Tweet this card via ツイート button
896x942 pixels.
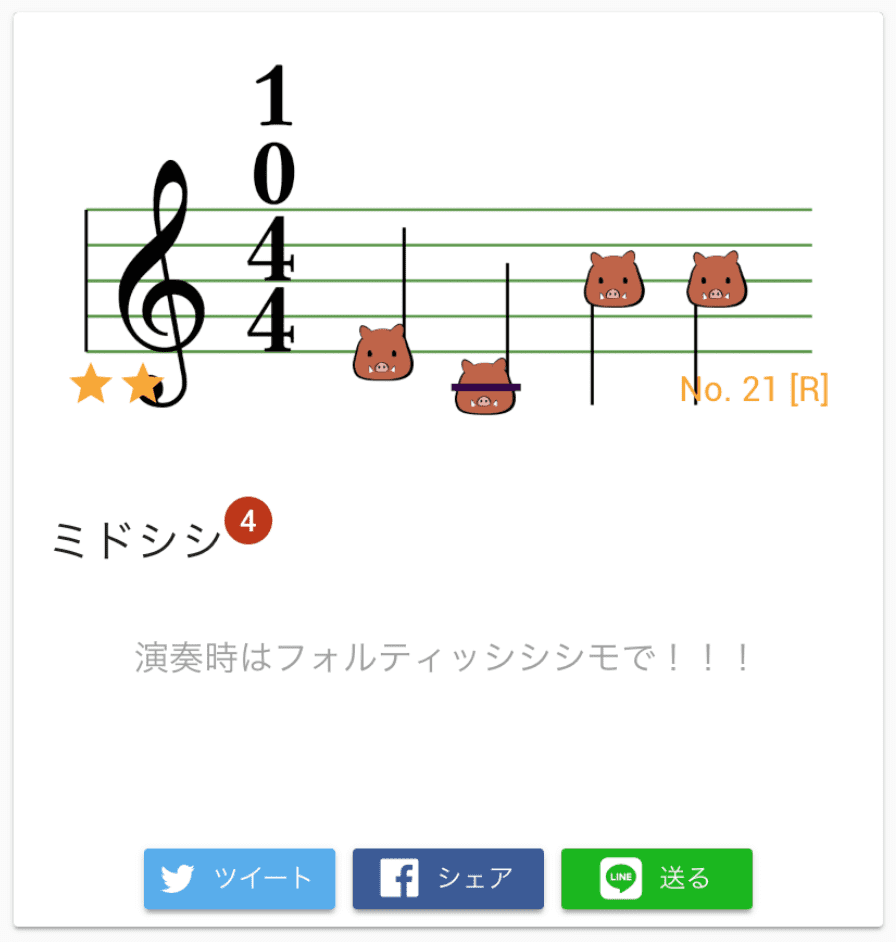coord(239,879)
